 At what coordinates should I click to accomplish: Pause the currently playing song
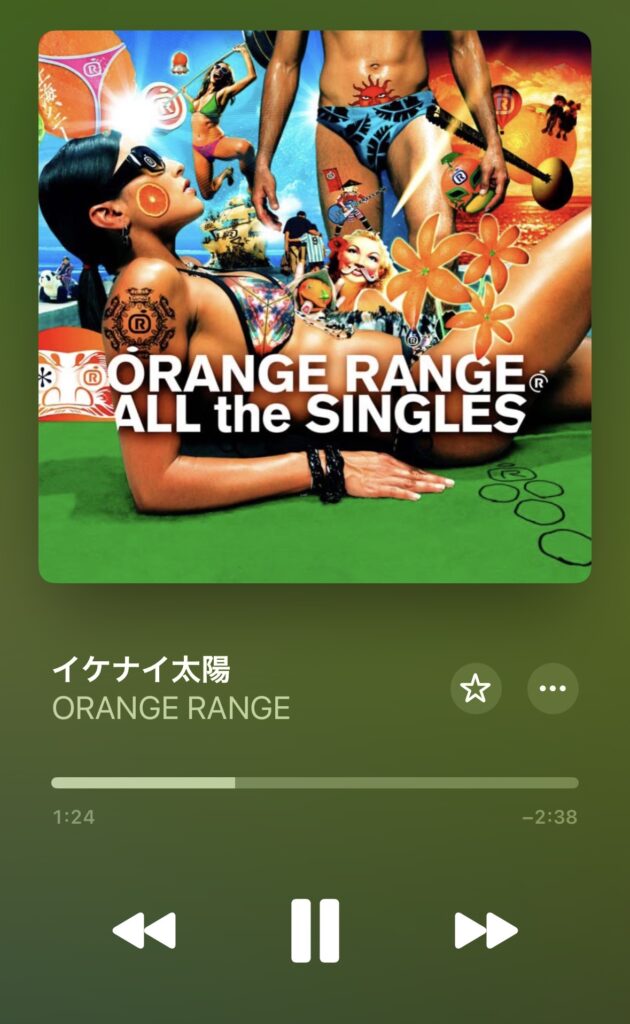(315, 930)
